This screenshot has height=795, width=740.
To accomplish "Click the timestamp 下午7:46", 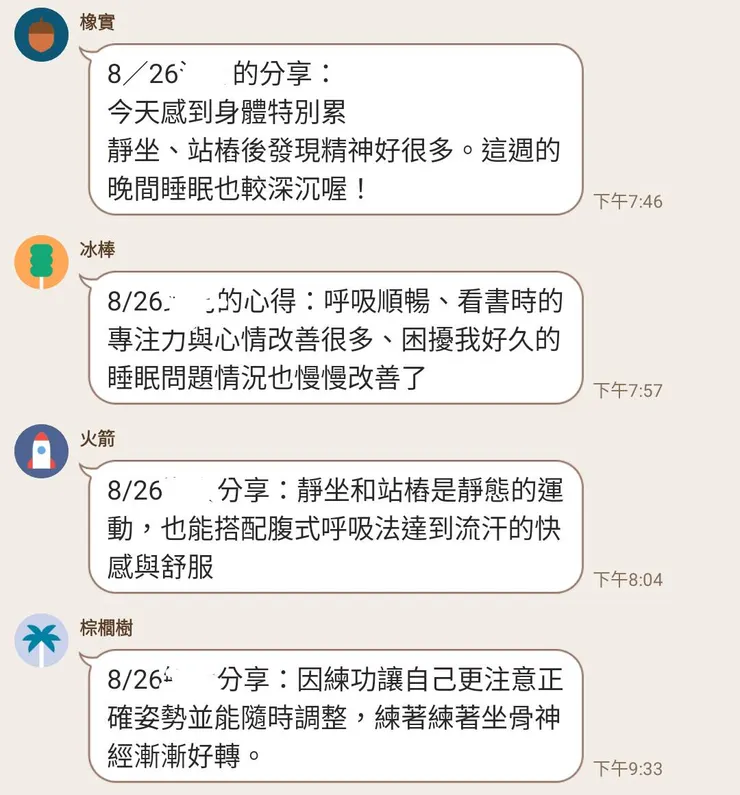I will [630, 200].
